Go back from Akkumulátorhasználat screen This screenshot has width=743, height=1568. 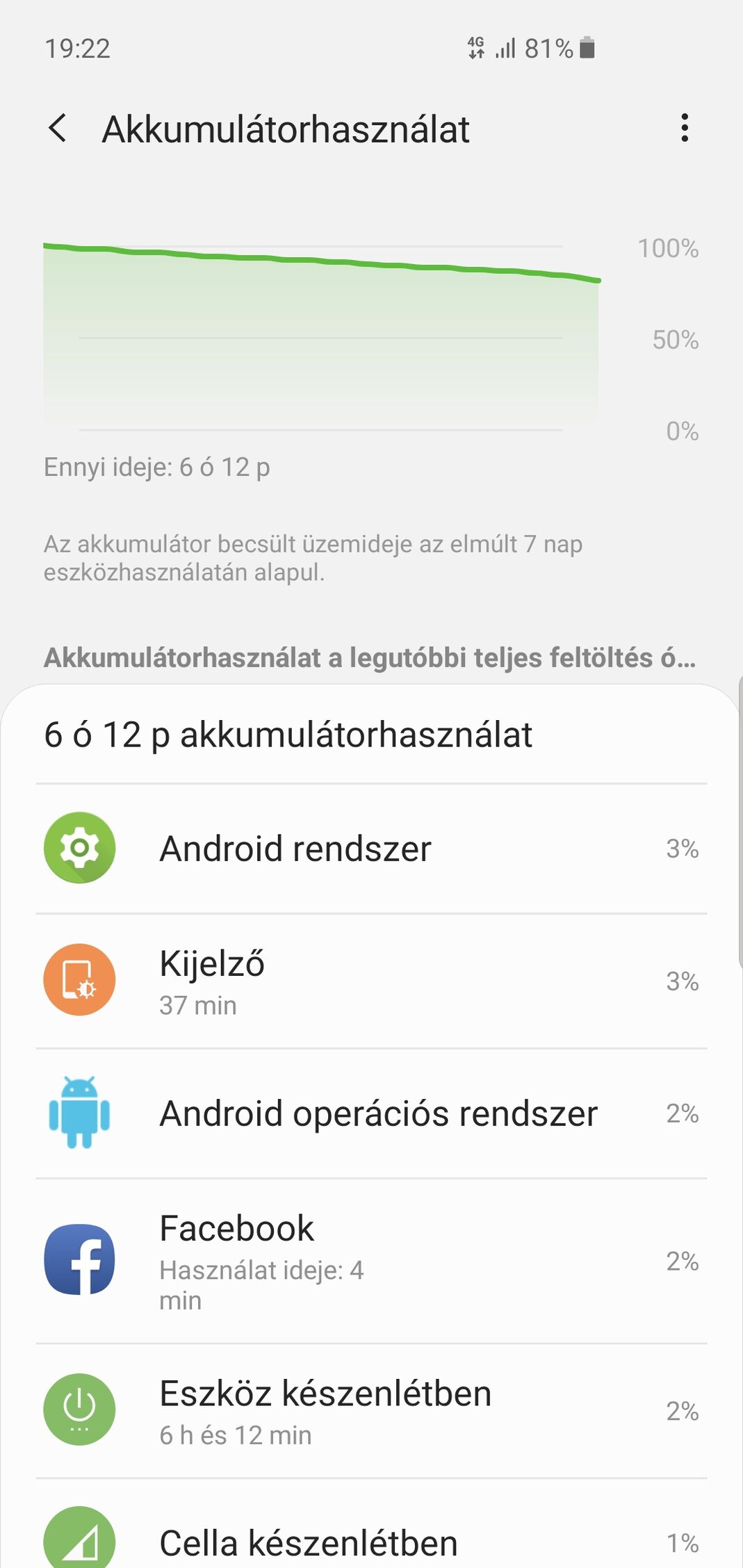click(x=58, y=129)
